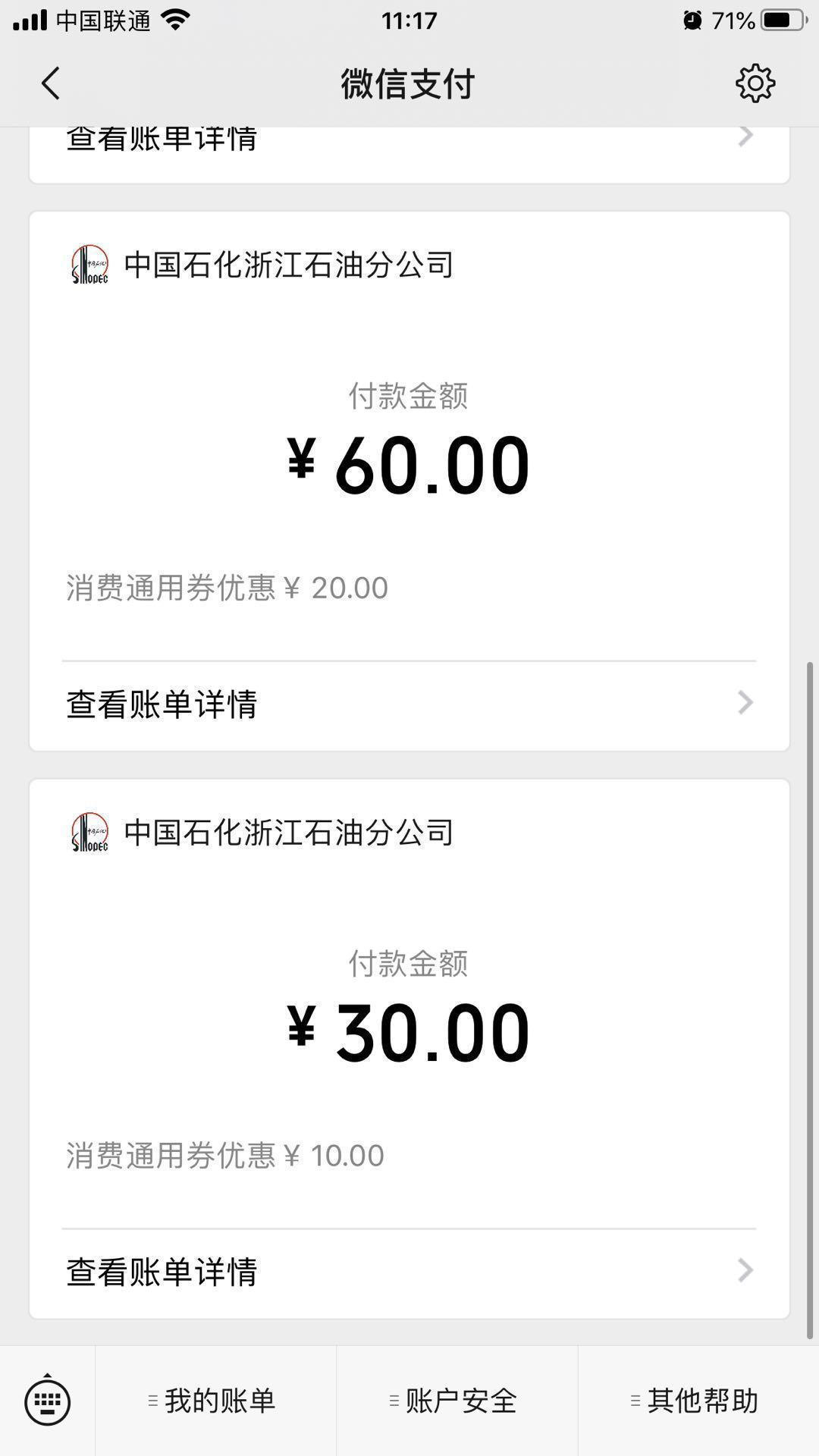The height and width of the screenshot is (1456, 819).
Task: Open 查看账单详情 for the ¥60.00 payment
Action: coord(409,704)
